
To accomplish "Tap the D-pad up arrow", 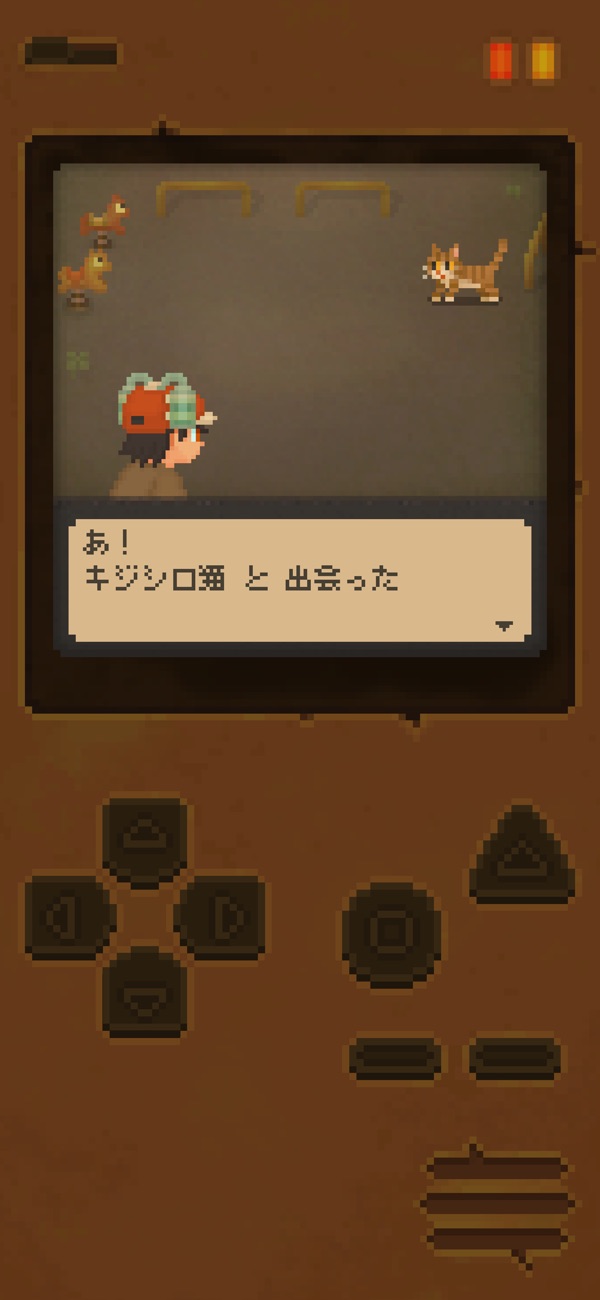I will [x=146, y=840].
